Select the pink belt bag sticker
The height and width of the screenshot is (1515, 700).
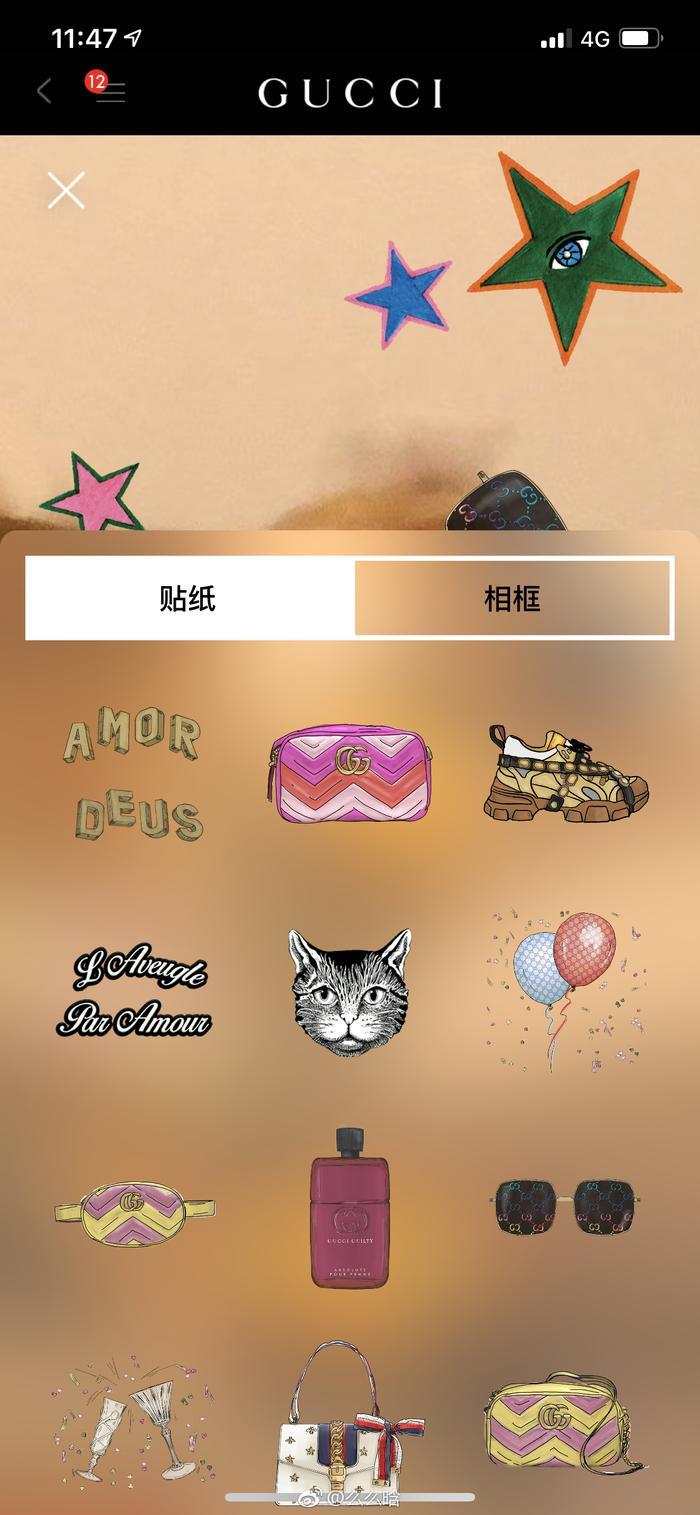(134, 1211)
